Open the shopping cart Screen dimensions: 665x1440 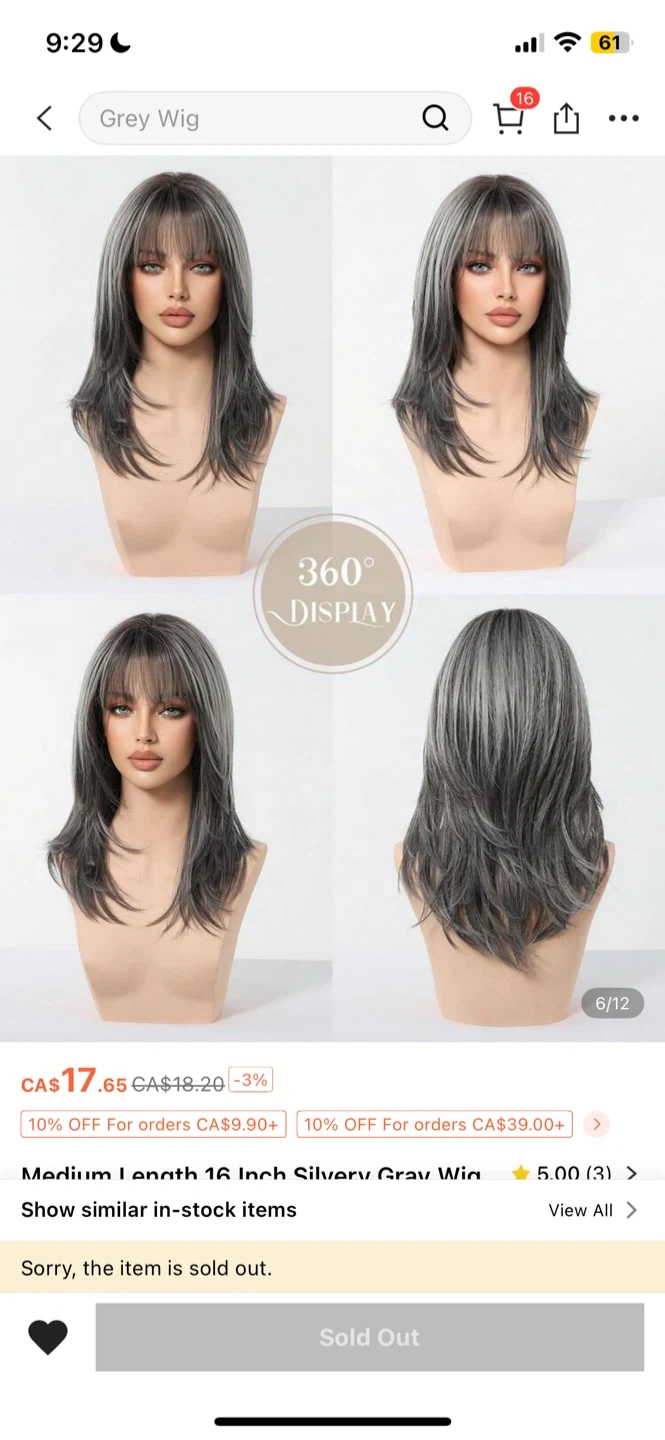coord(510,118)
